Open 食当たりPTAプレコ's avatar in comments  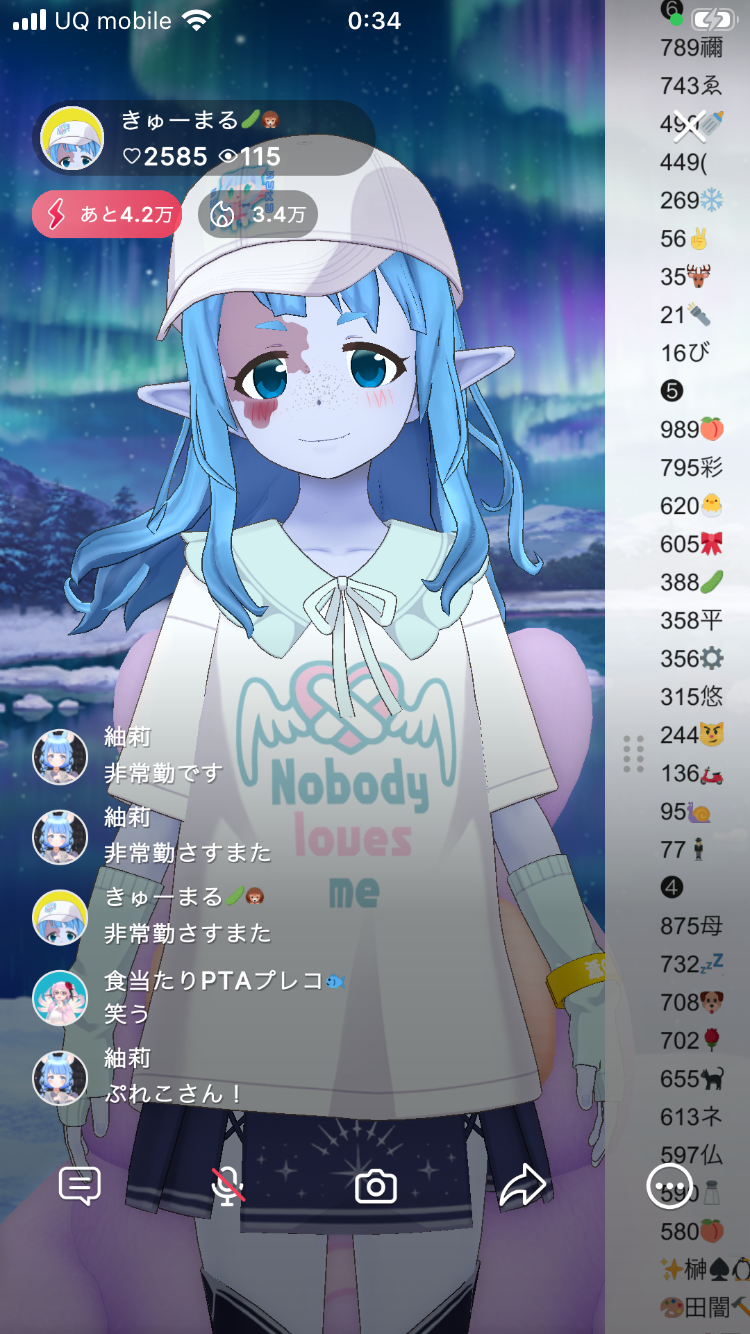click(x=59, y=997)
